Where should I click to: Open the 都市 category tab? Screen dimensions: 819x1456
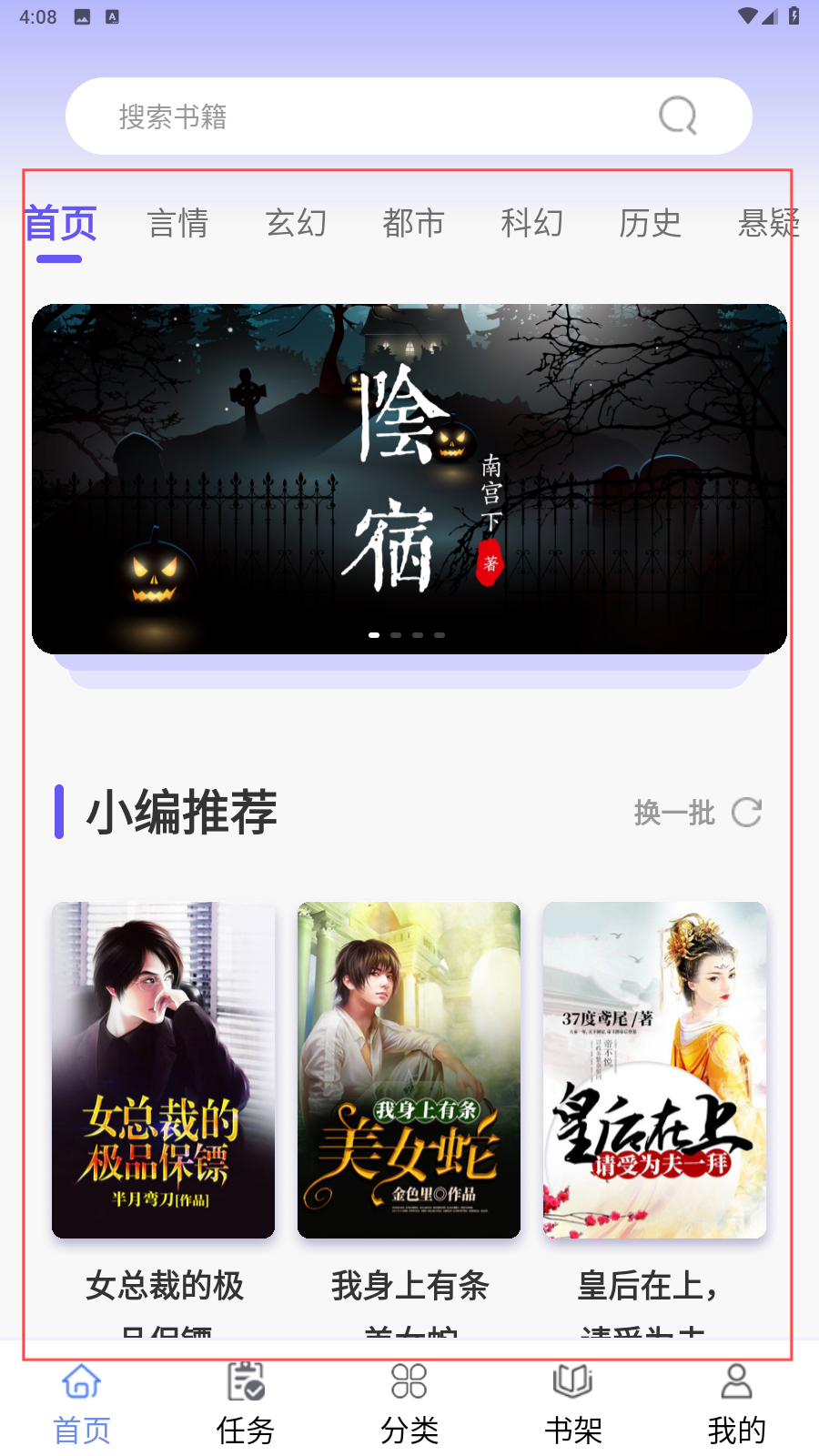pyautogui.click(x=413, y=223)
